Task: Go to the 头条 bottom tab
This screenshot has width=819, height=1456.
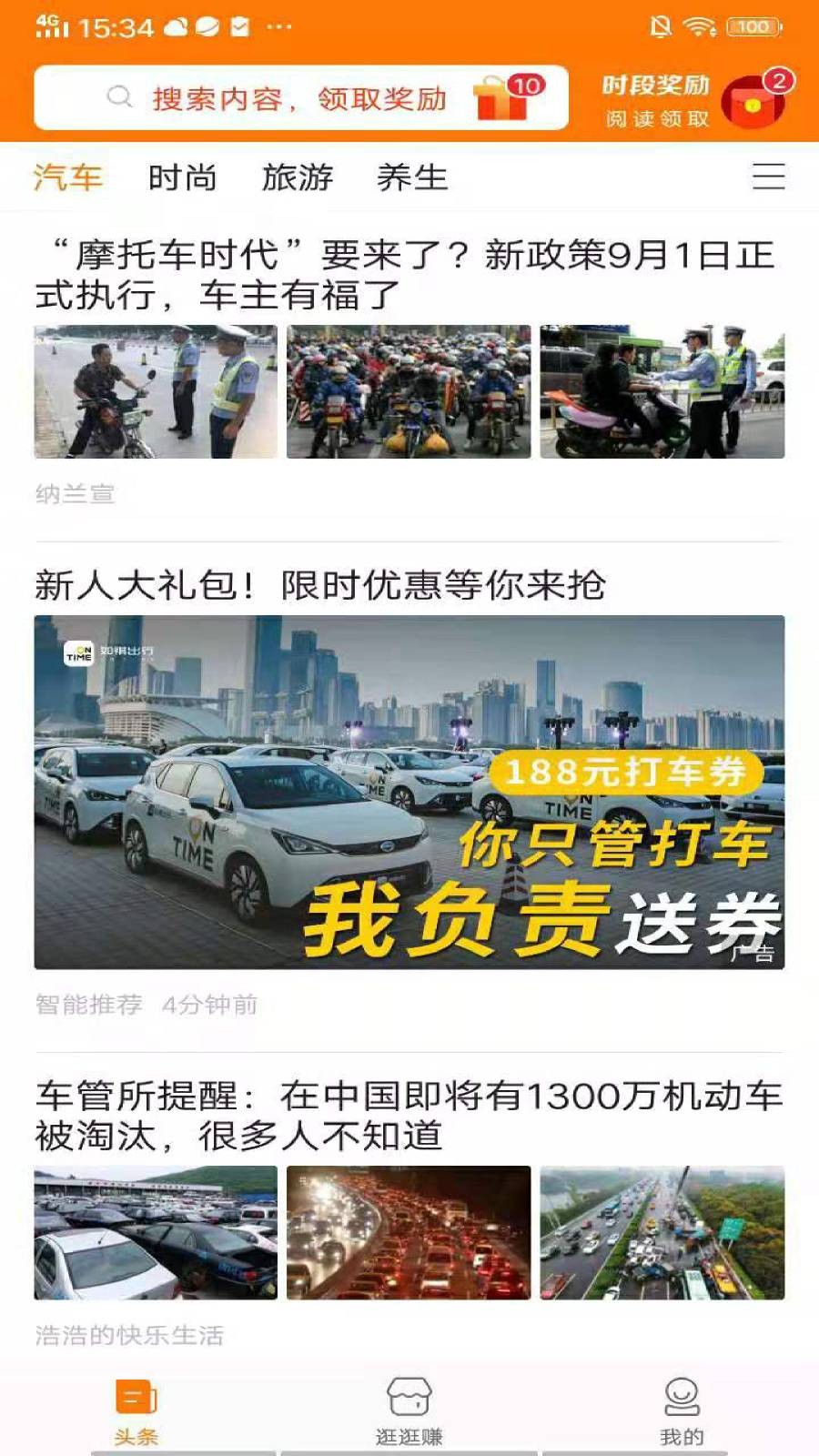Action: [x=136, y=1412]
